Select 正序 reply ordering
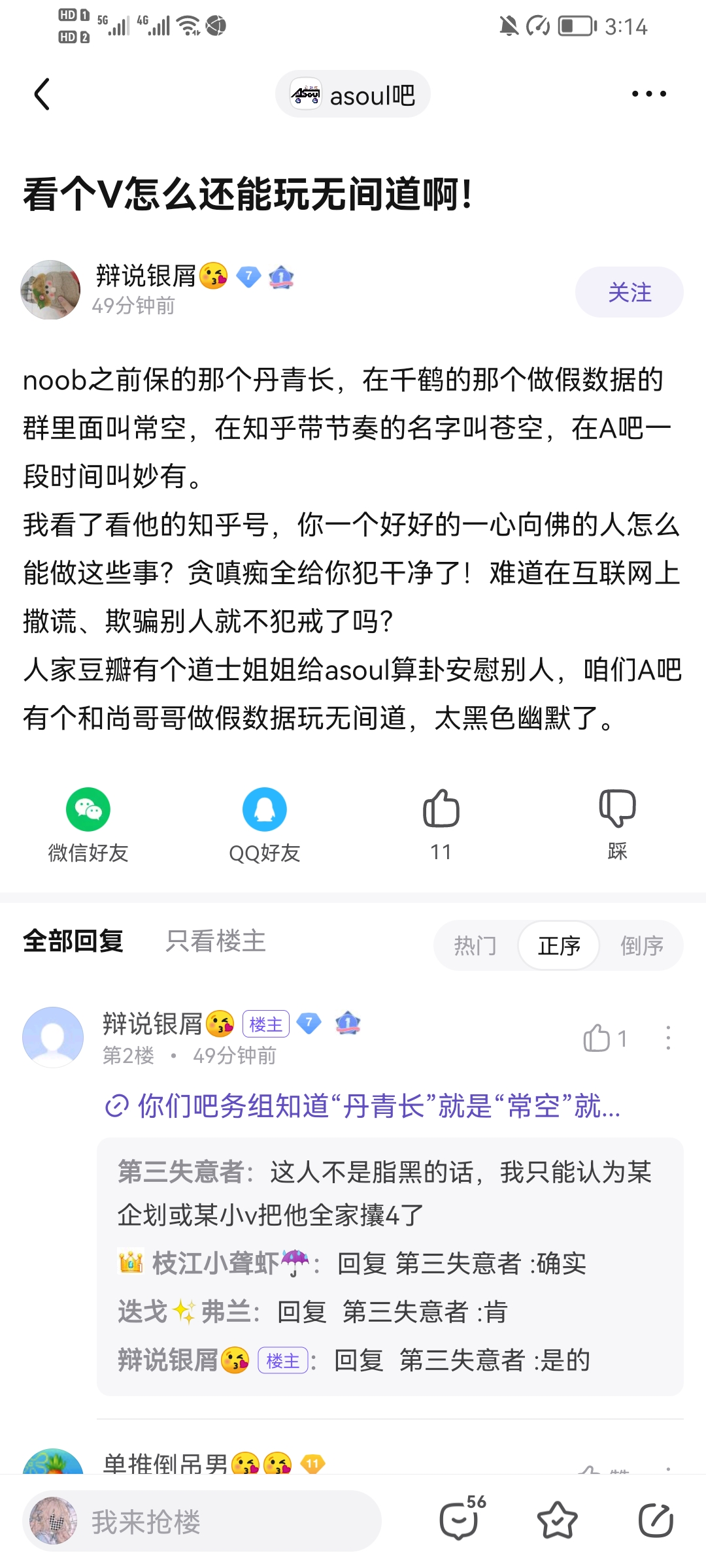The image size is (706, 1568). pyautogui.click(x=559, y=945)
